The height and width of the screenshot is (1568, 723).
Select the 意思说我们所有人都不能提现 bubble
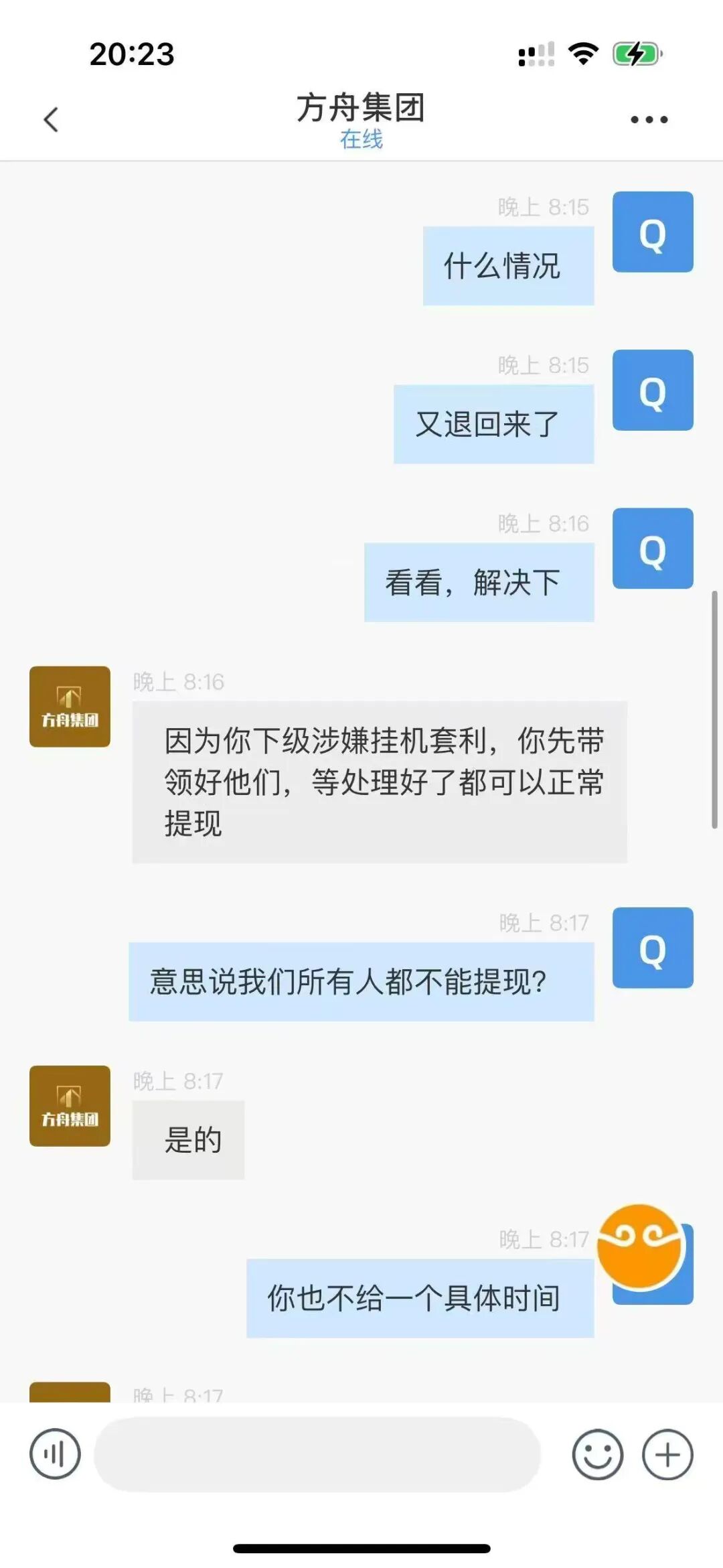click(360, 979)
